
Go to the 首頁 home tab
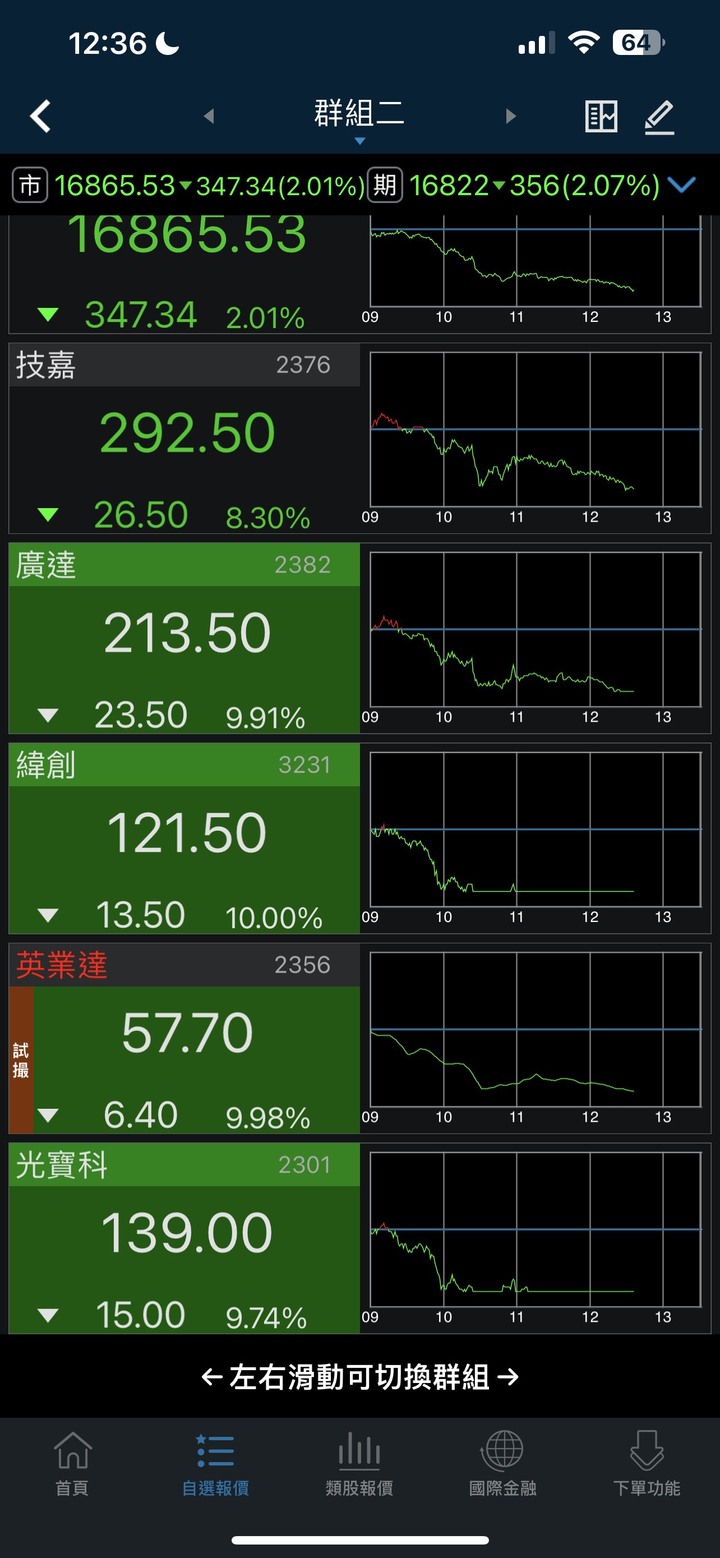tap(72, 1463)
